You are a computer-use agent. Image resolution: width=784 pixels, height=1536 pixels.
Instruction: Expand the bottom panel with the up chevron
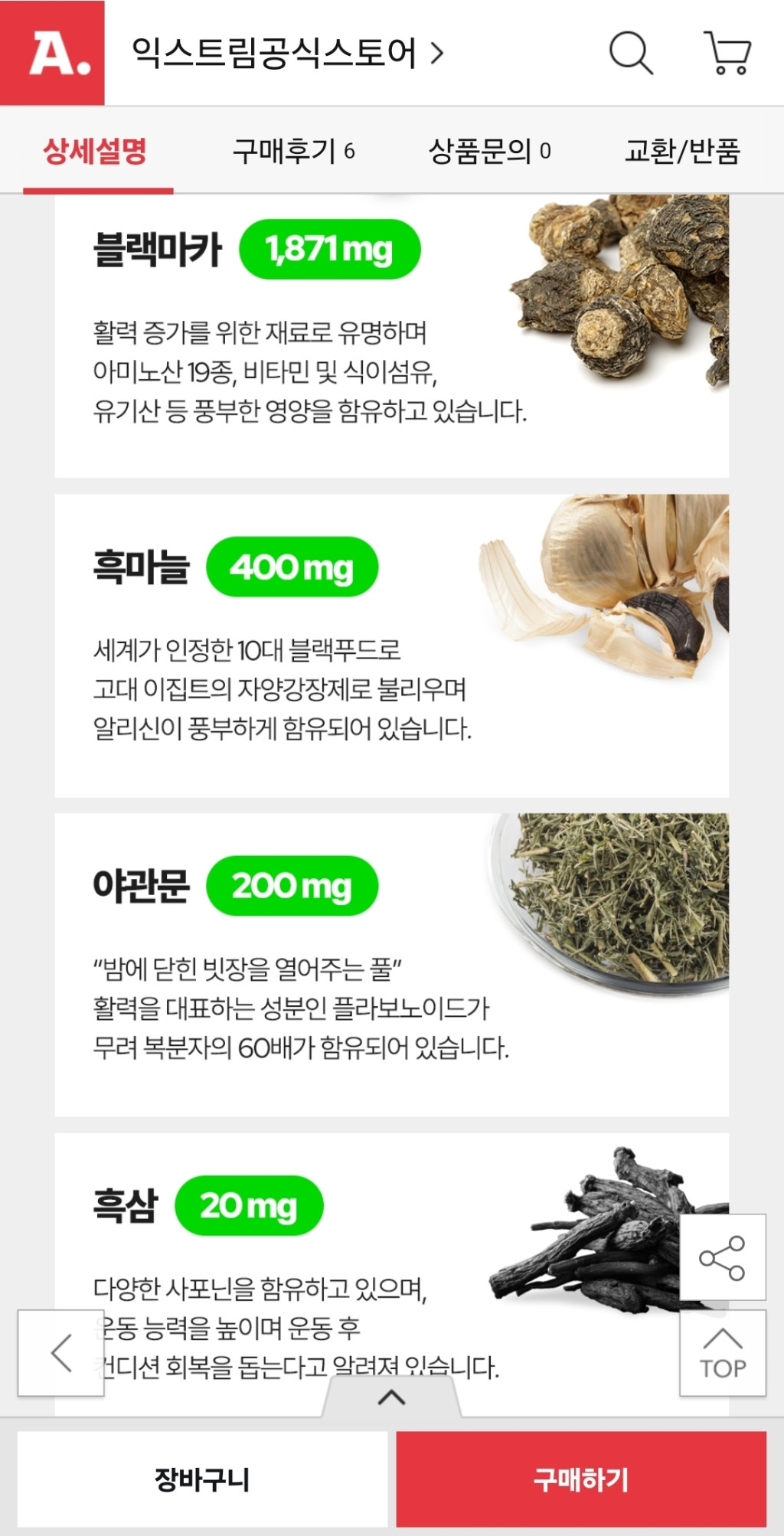391,1397
